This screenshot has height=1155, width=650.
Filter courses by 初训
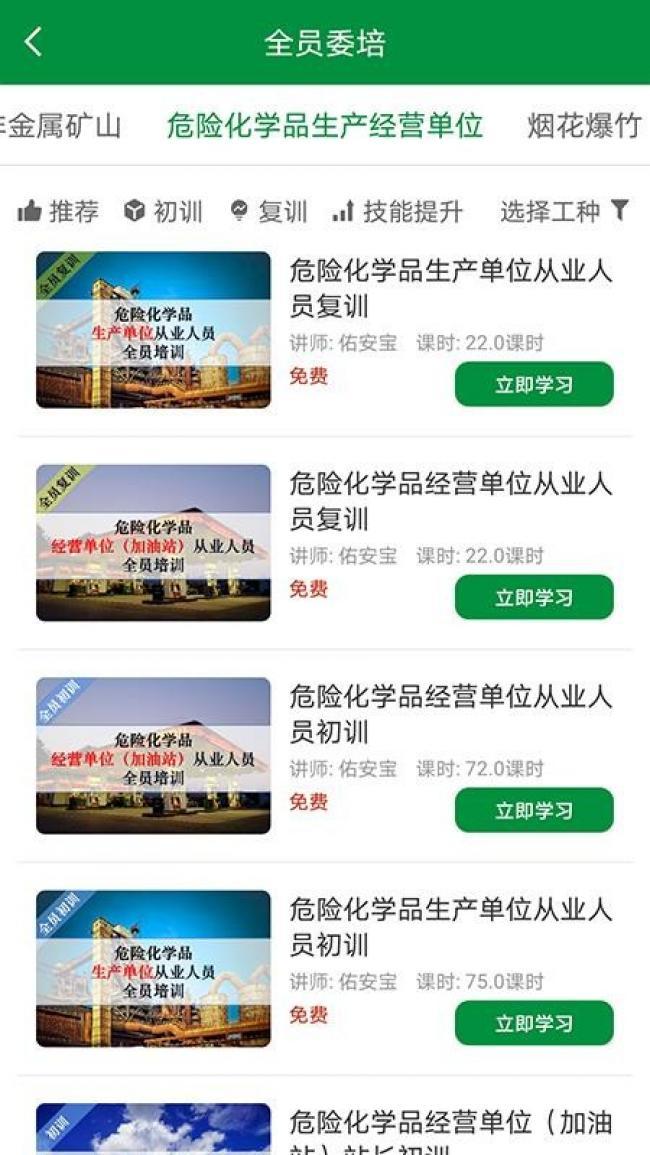163,211
